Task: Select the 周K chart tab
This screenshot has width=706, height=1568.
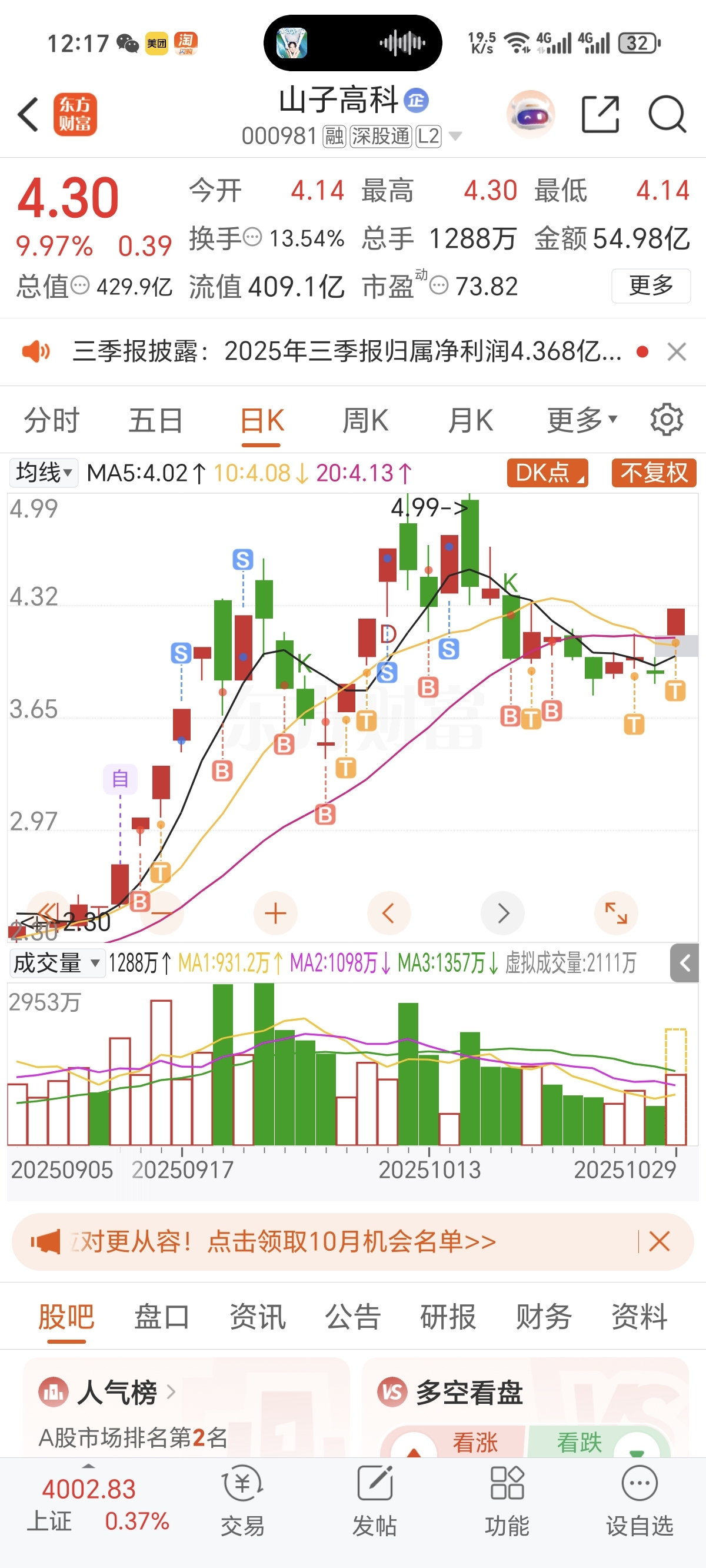Action: [x=365, y=421]
